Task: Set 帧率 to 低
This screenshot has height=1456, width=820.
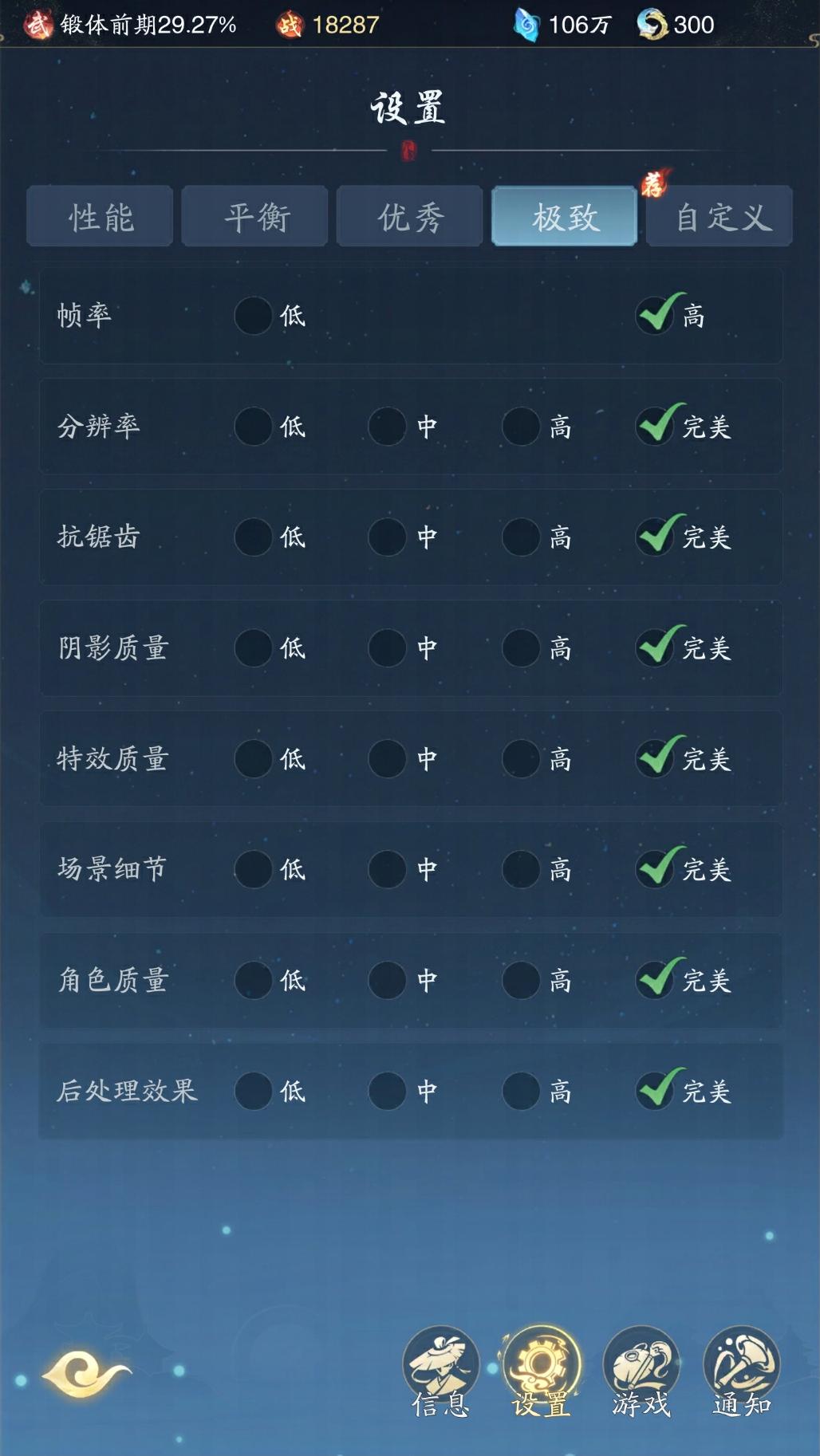Action: tap(254, 316)
